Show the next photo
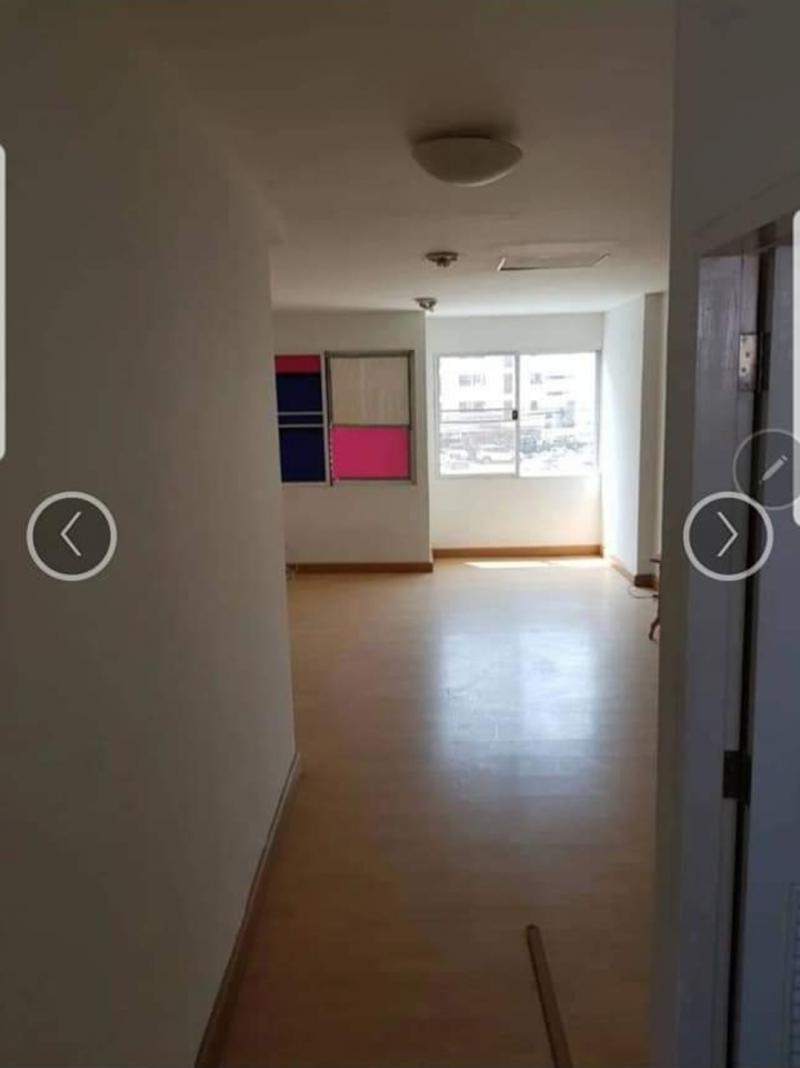Viewport: 800px width, 1068px height. pyautogui.click(x=728, y=536)
